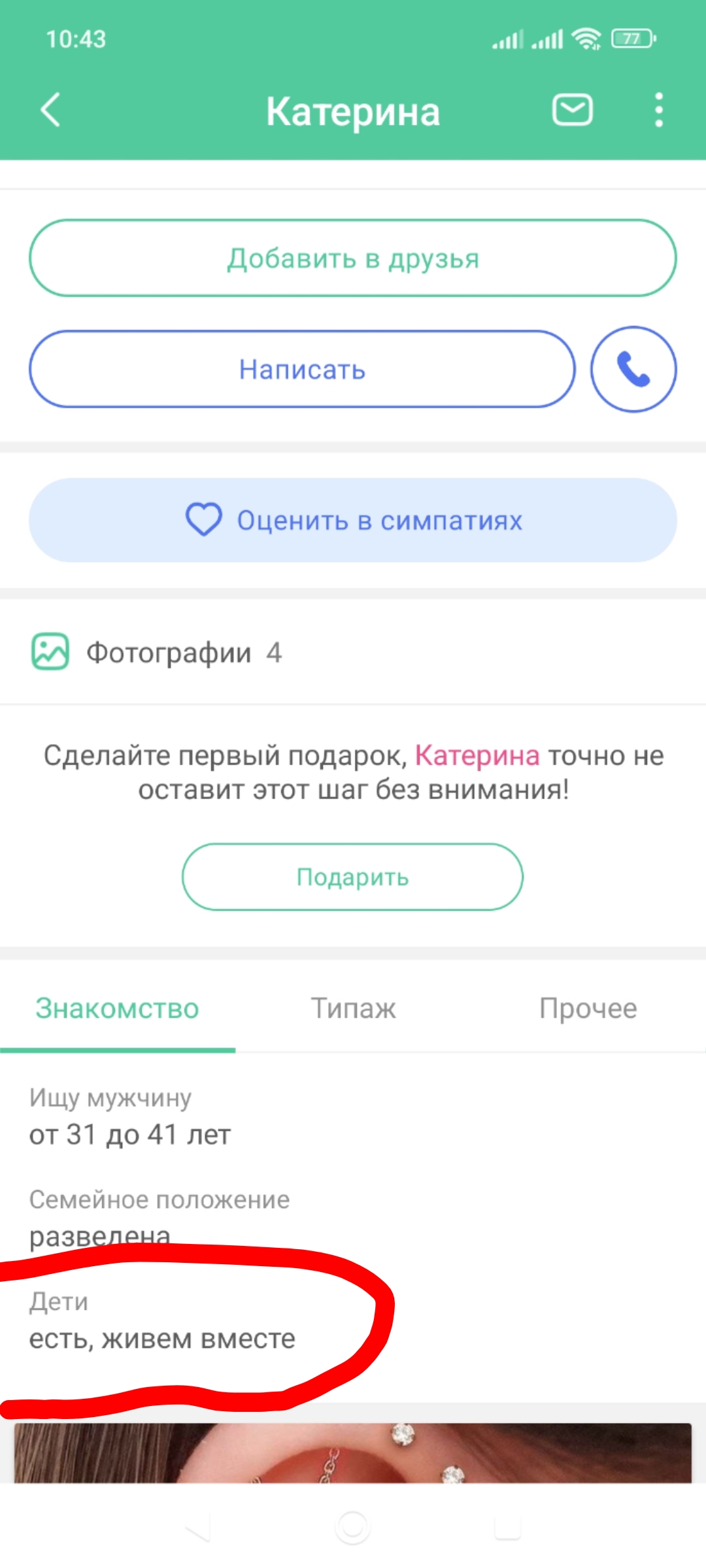Image resolution: width=706 pixels, height=1568 pixels.
Task: Open the profile photo with earrings
Action: click(x=353, y=1453)
